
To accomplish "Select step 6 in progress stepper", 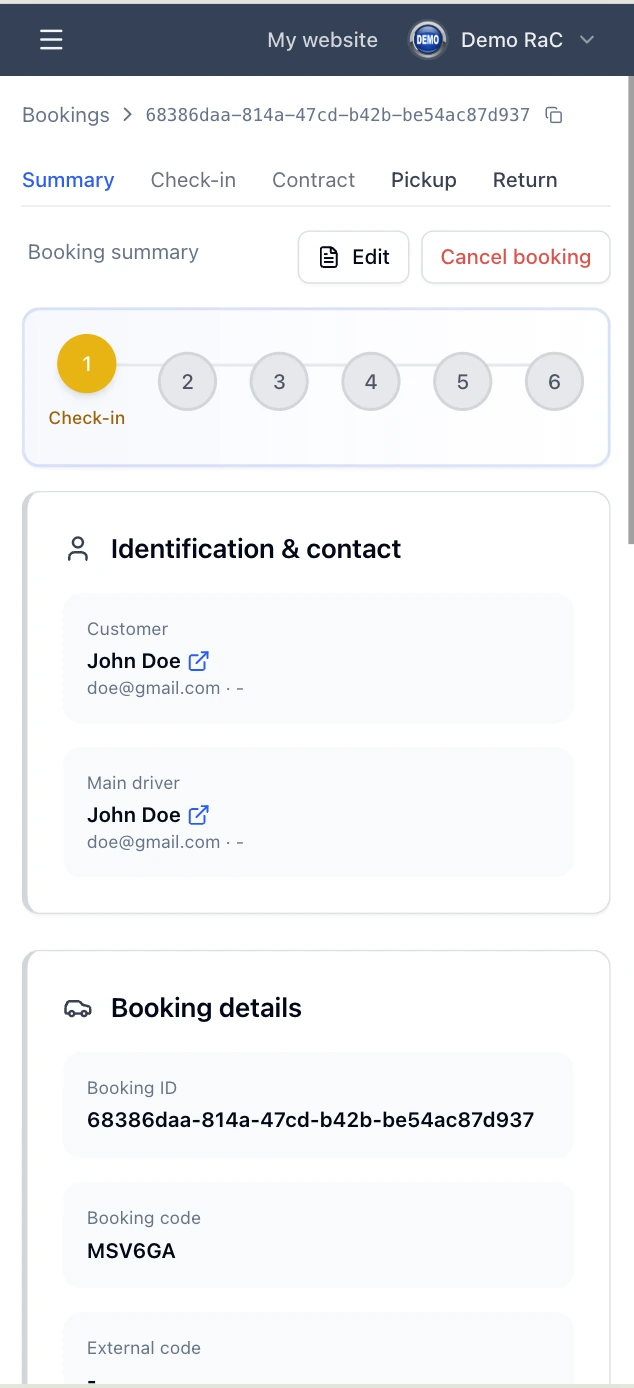I will click(x=554, y=381).
